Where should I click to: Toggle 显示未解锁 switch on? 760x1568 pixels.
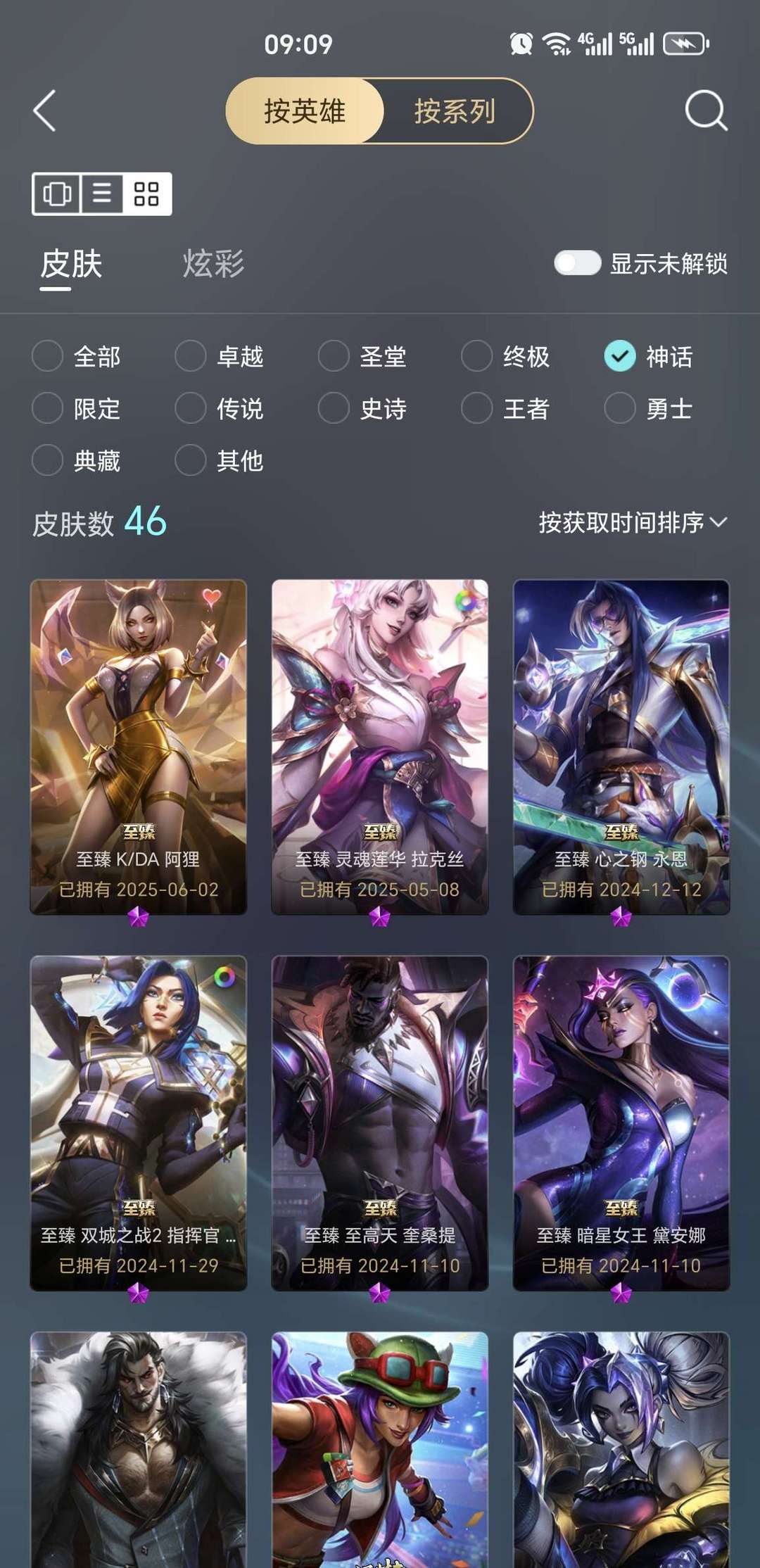pyautogui.click(x=577, y=263)
